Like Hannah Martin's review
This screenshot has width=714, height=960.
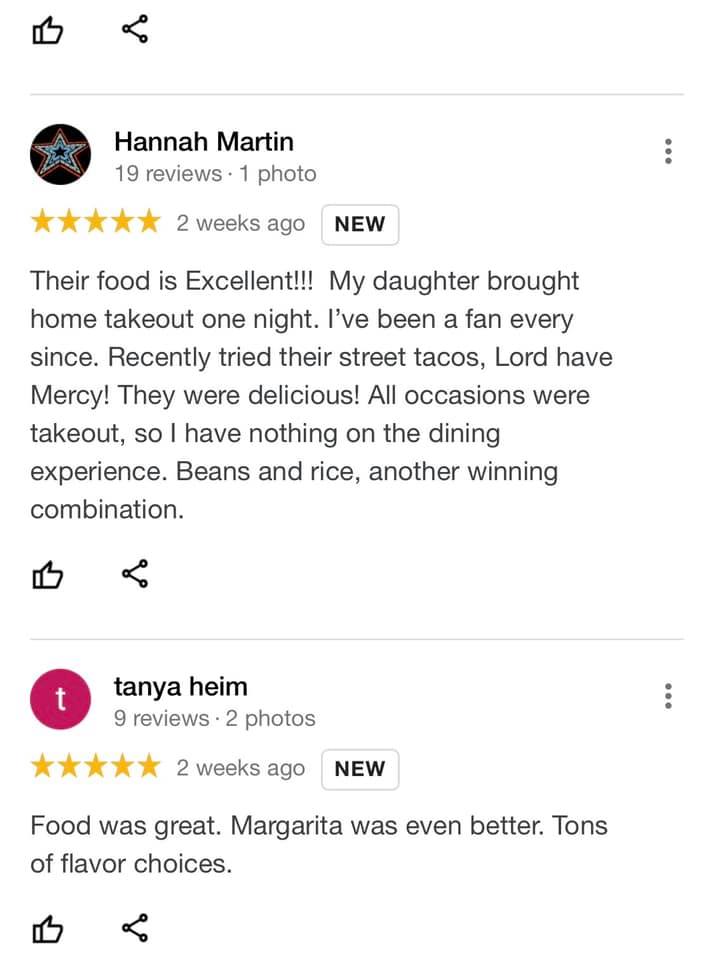coord(47,575)
